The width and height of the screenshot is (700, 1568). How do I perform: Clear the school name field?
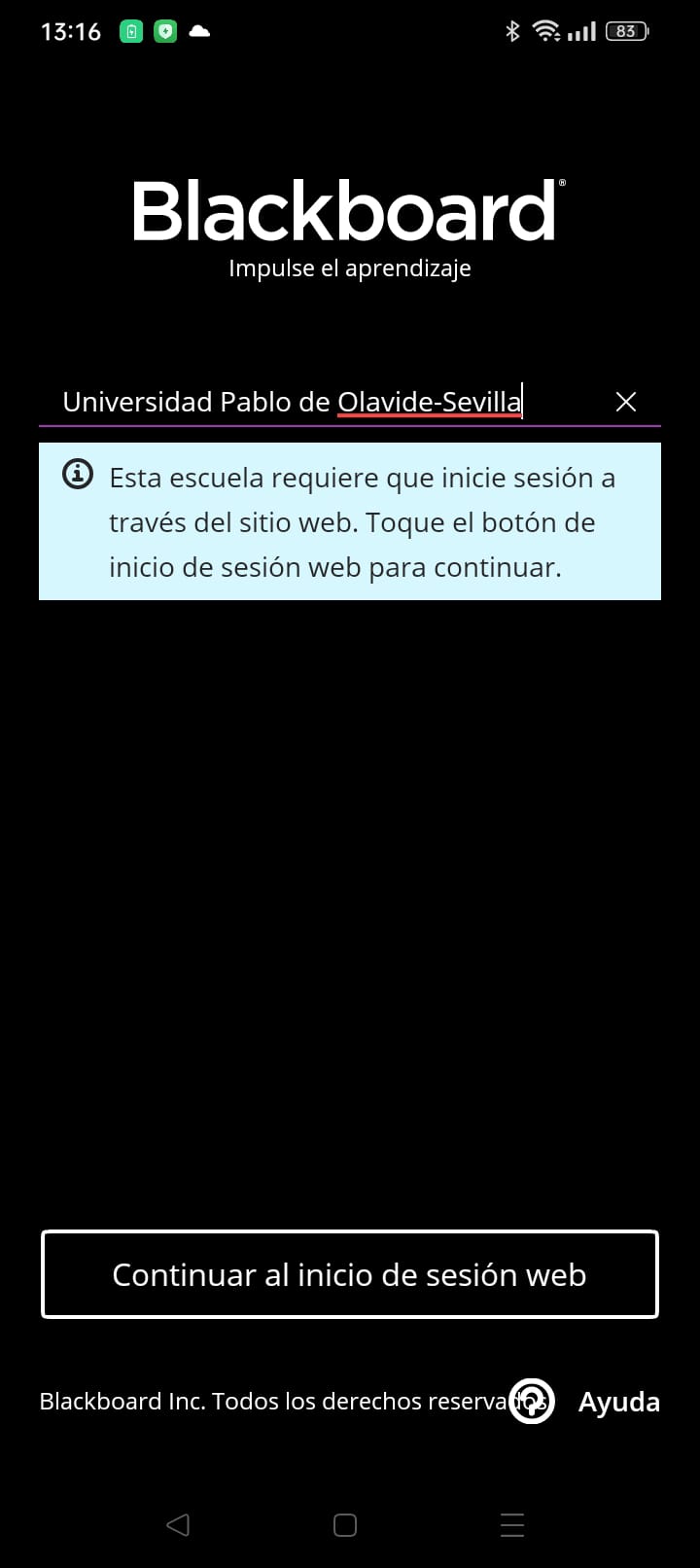point(626,402)
